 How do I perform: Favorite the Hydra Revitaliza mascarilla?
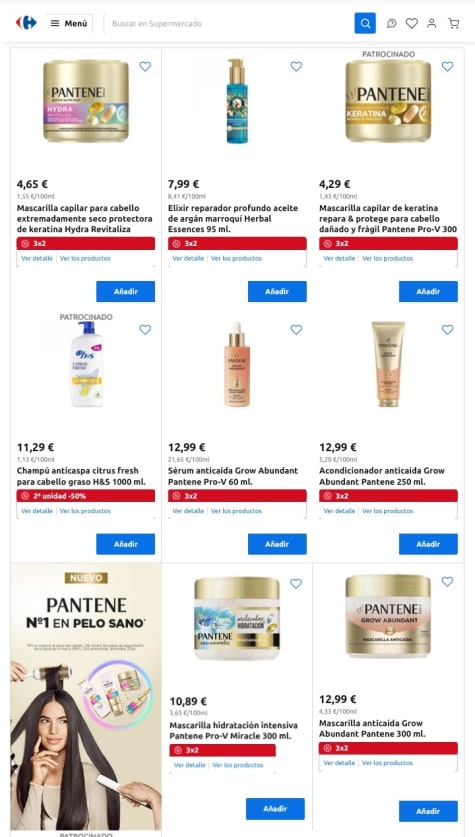click(145, 67)
